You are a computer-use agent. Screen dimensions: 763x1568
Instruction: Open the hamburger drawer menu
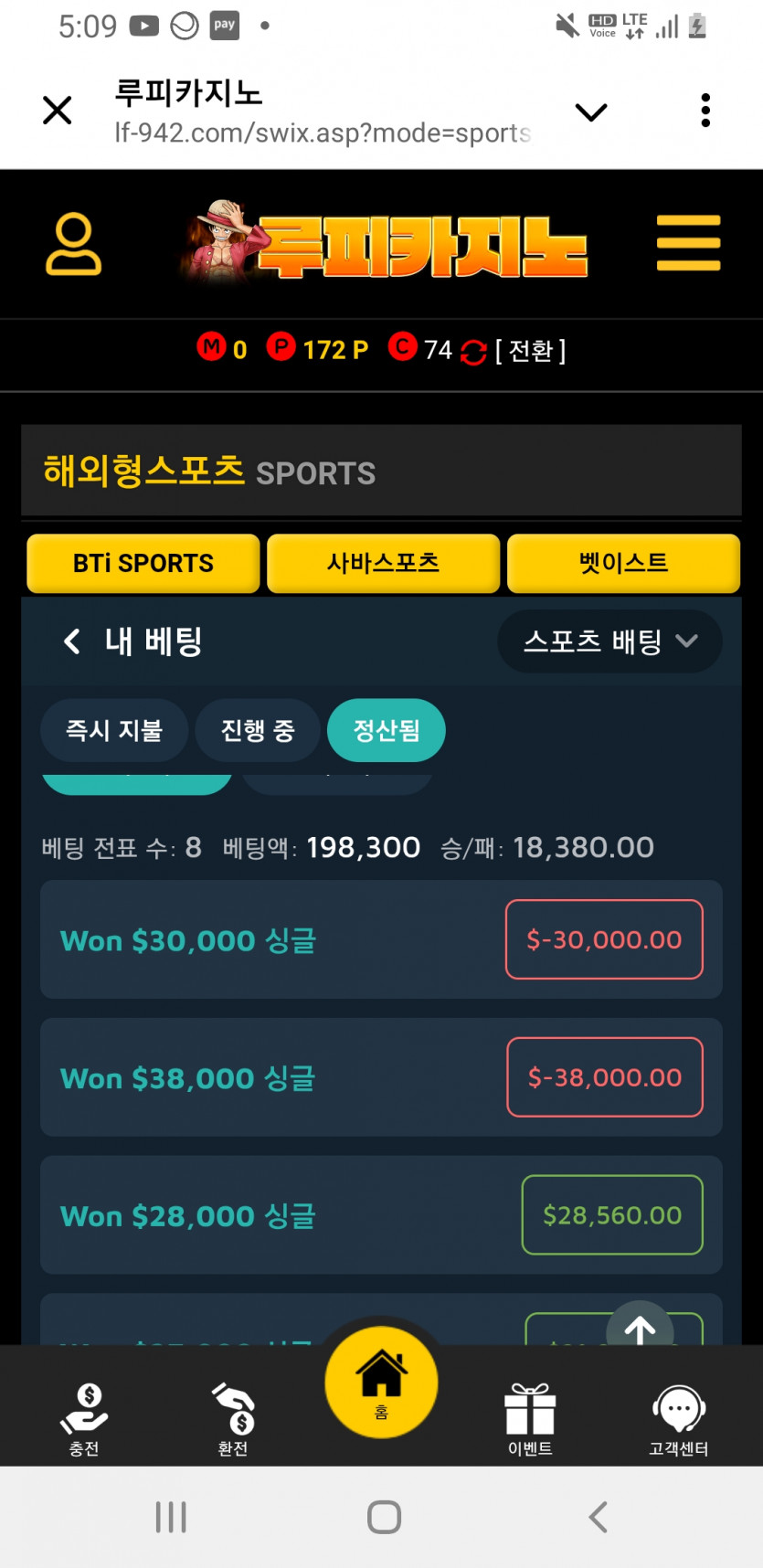click(688, 243)
